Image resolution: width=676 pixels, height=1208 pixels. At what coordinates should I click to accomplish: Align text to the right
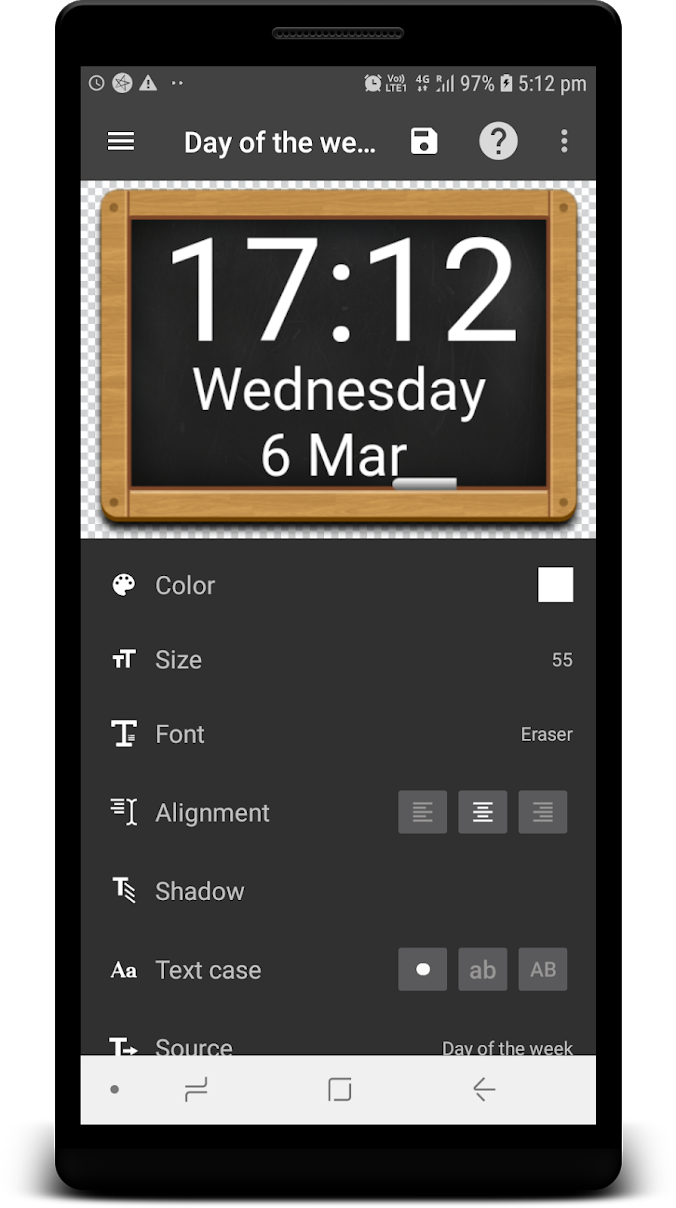(543, 812)
